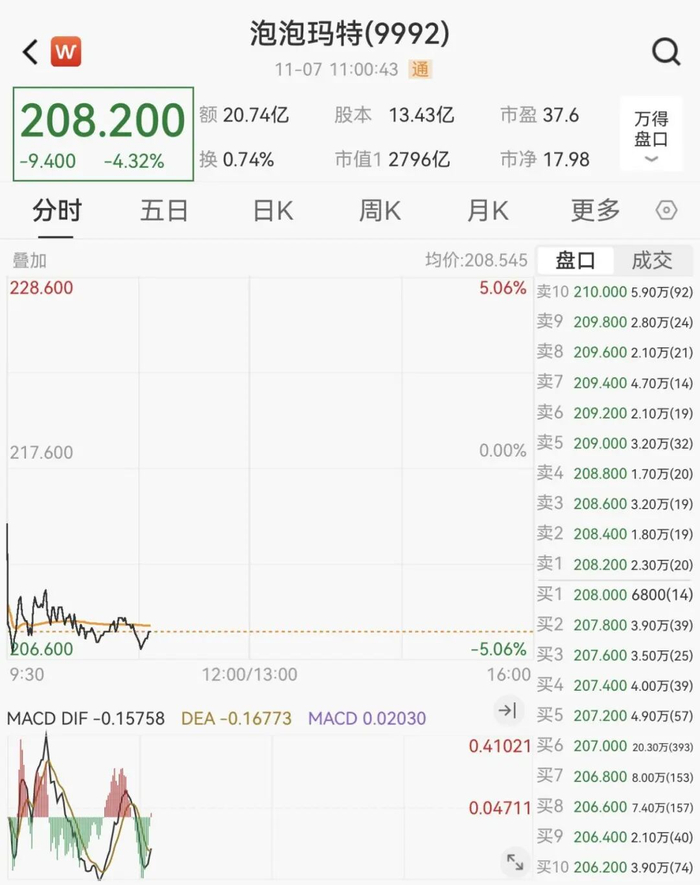Tap the arrow-to-bar chart button
Viewport: 700px width, 885px height.
pos(508,710)
